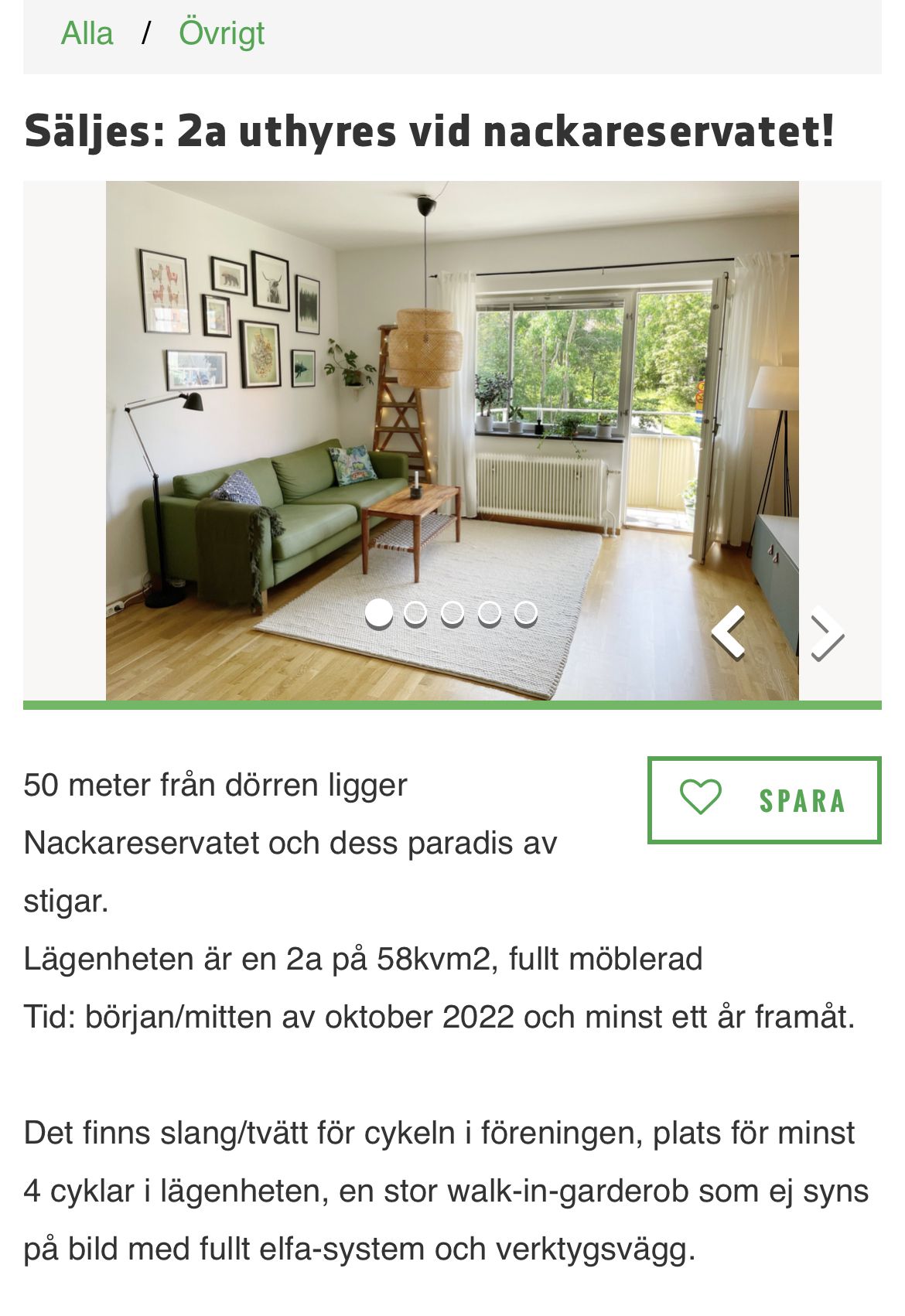Image resolution: width=905 pixels, height=1316 pixels.
Task: Show the previous photo in the carousel
Action: [x=729, y=632]
